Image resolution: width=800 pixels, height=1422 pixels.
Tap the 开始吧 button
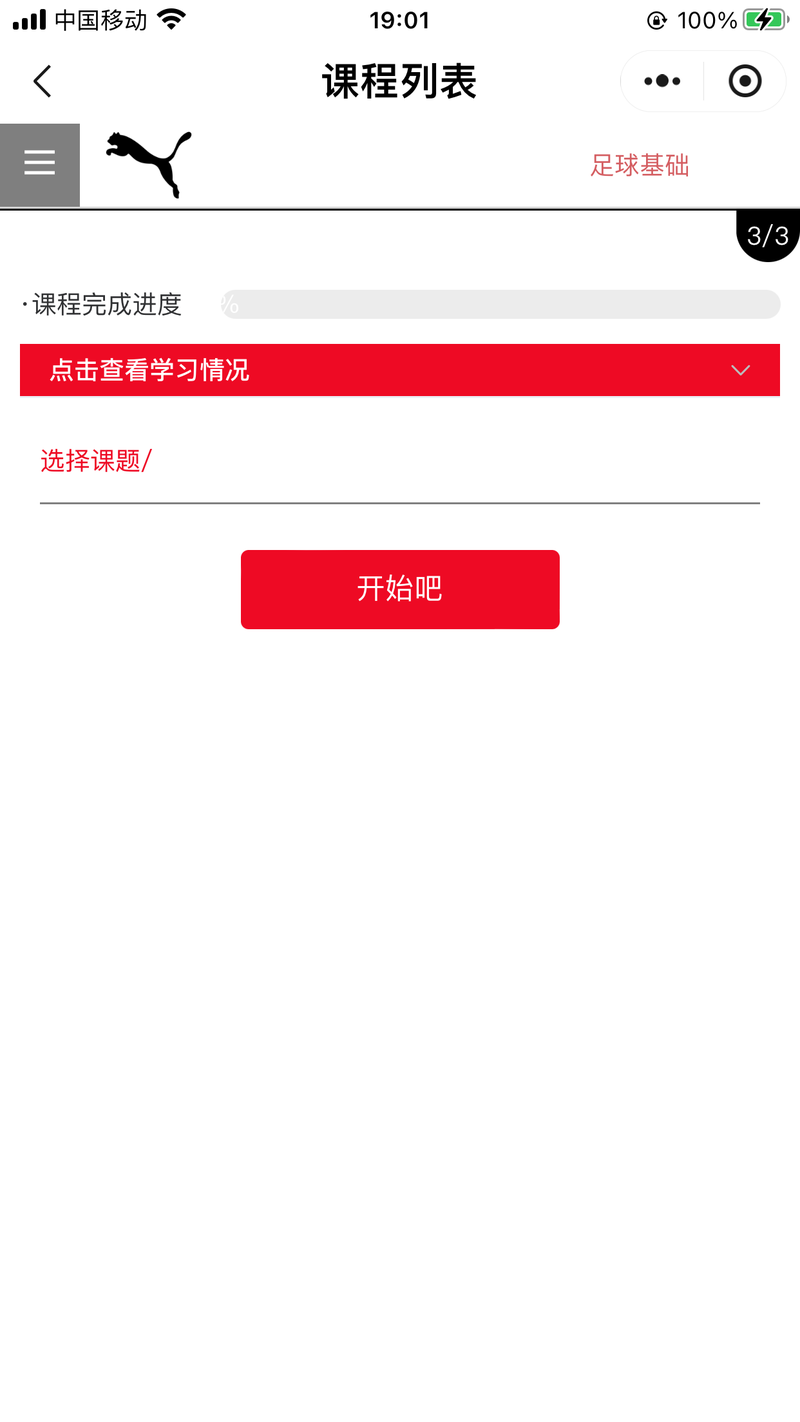[400, 589]
